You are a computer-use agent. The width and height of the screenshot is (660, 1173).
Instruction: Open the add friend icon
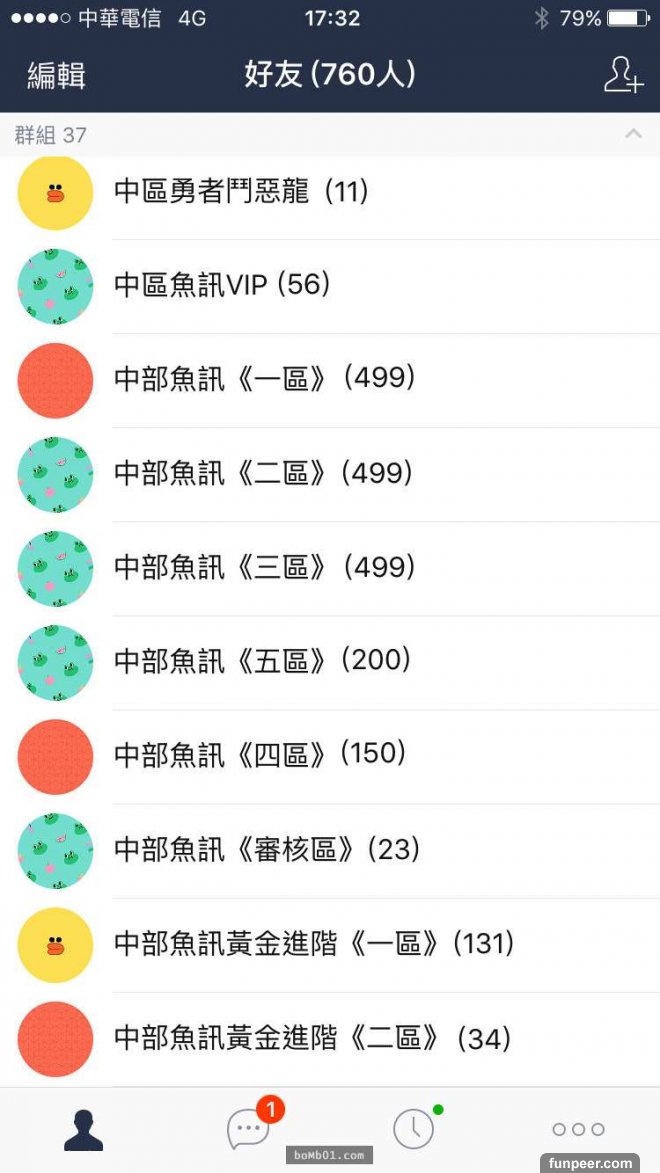[x=622, y=75]
